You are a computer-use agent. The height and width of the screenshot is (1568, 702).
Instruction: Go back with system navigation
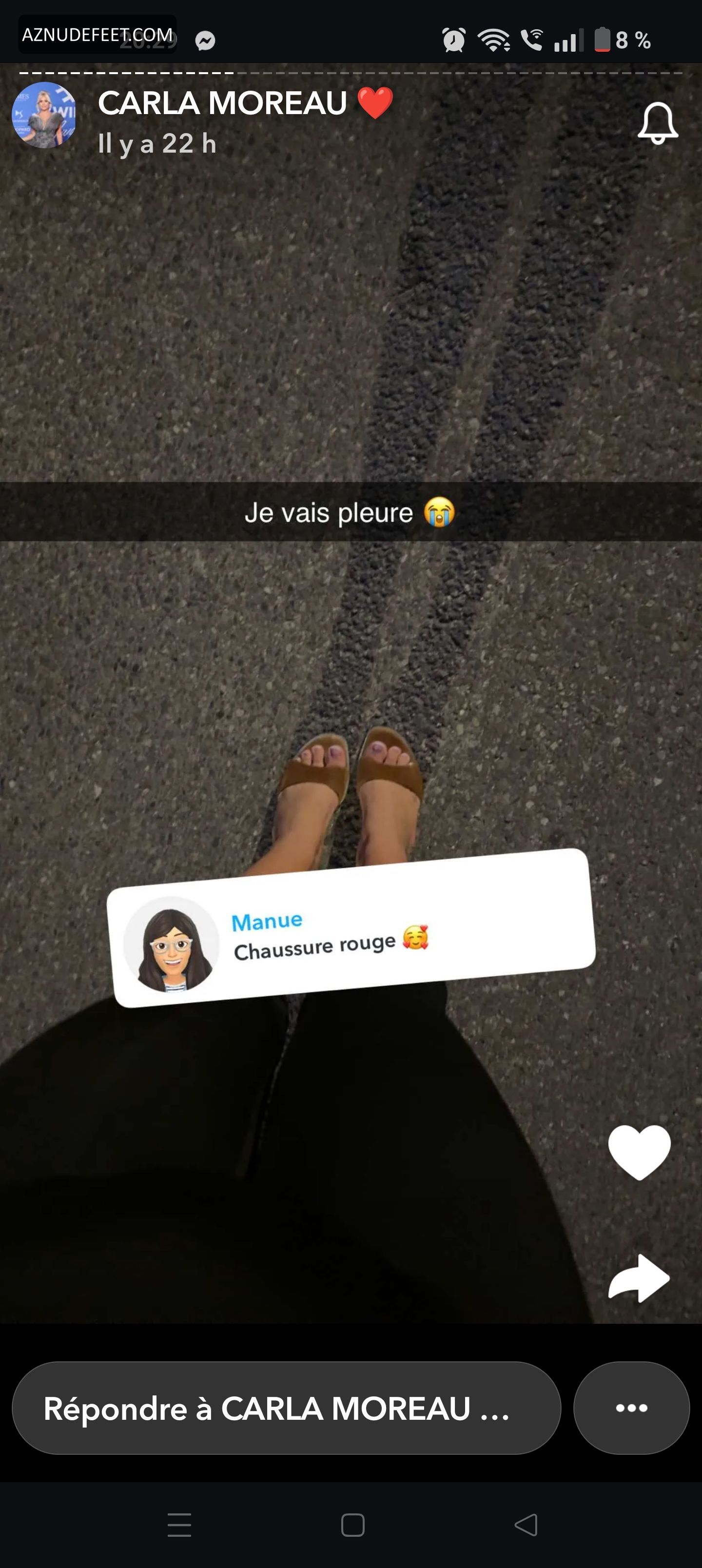click(x=526, y=1525)
